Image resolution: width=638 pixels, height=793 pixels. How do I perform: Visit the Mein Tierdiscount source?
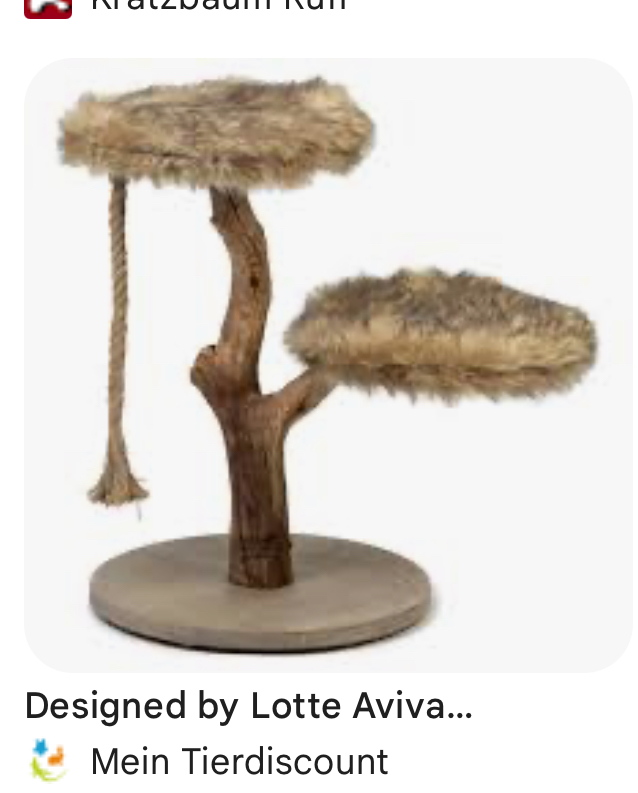coord(238,762)
